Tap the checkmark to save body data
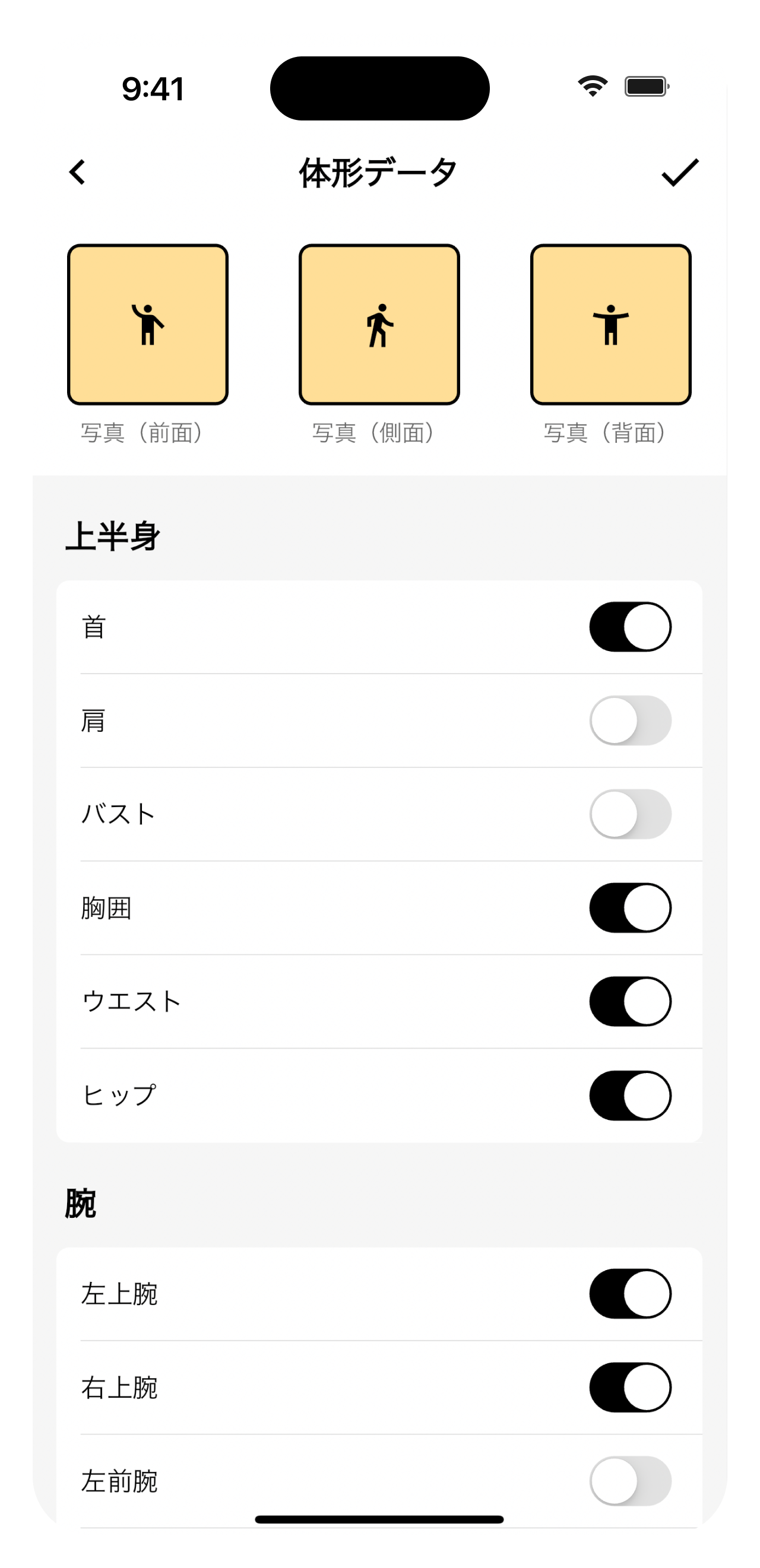Viewport: 760px width, 1568px height. (680, 173)
